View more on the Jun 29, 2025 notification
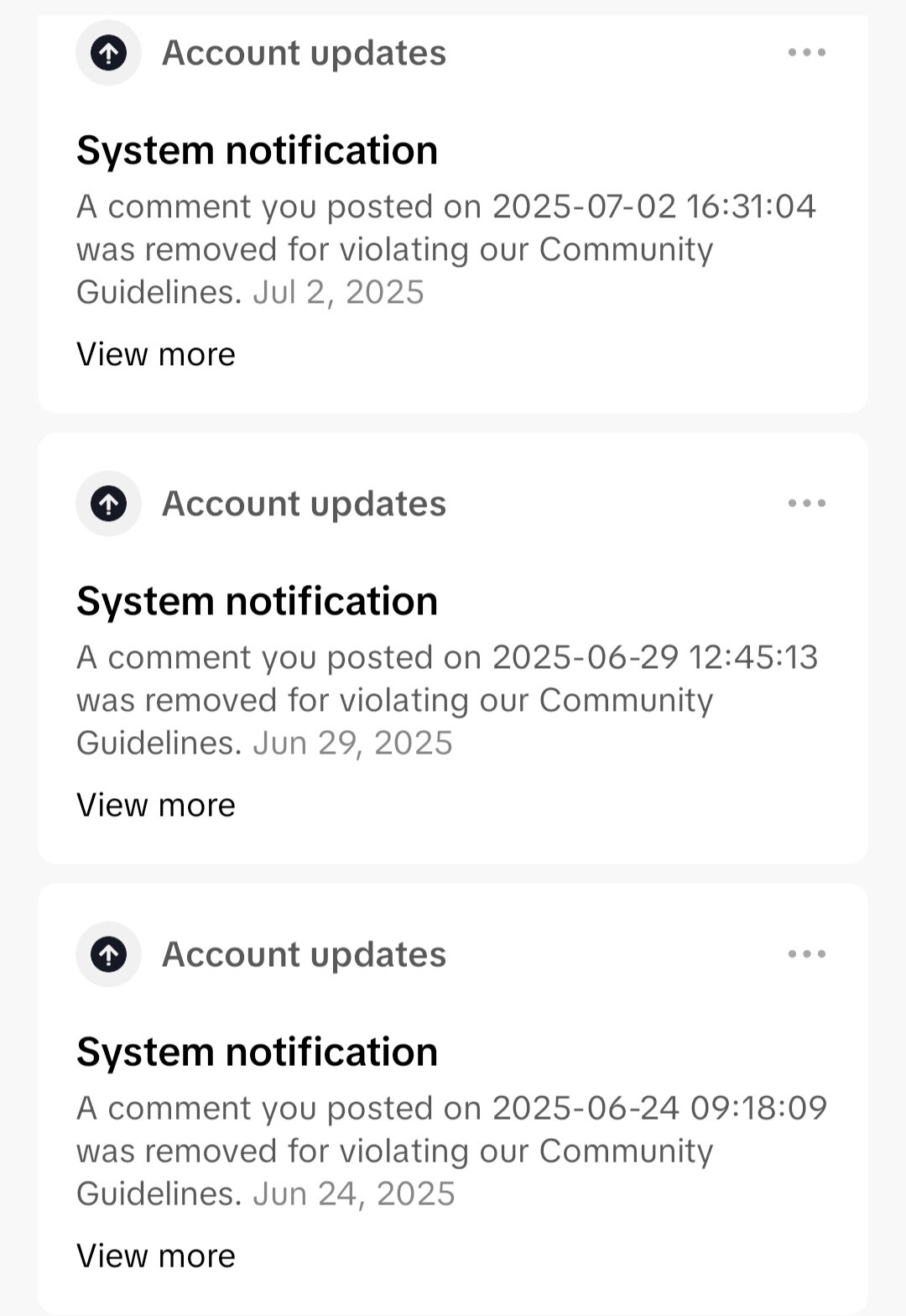The height and width of the screenshot is (1316, 906). click(x=156, y=805)
